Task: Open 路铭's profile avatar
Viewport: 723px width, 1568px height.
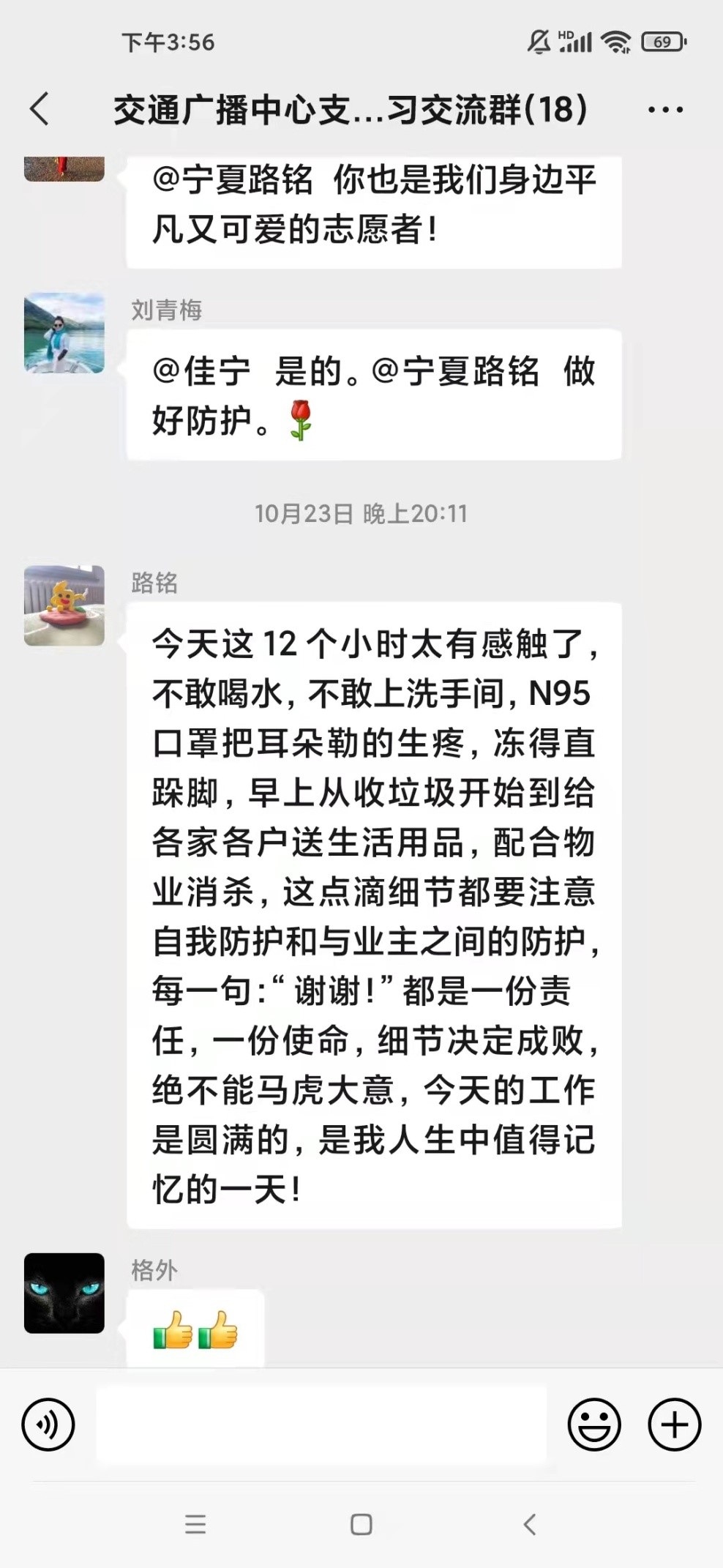Action: click(x=64, y=605)
